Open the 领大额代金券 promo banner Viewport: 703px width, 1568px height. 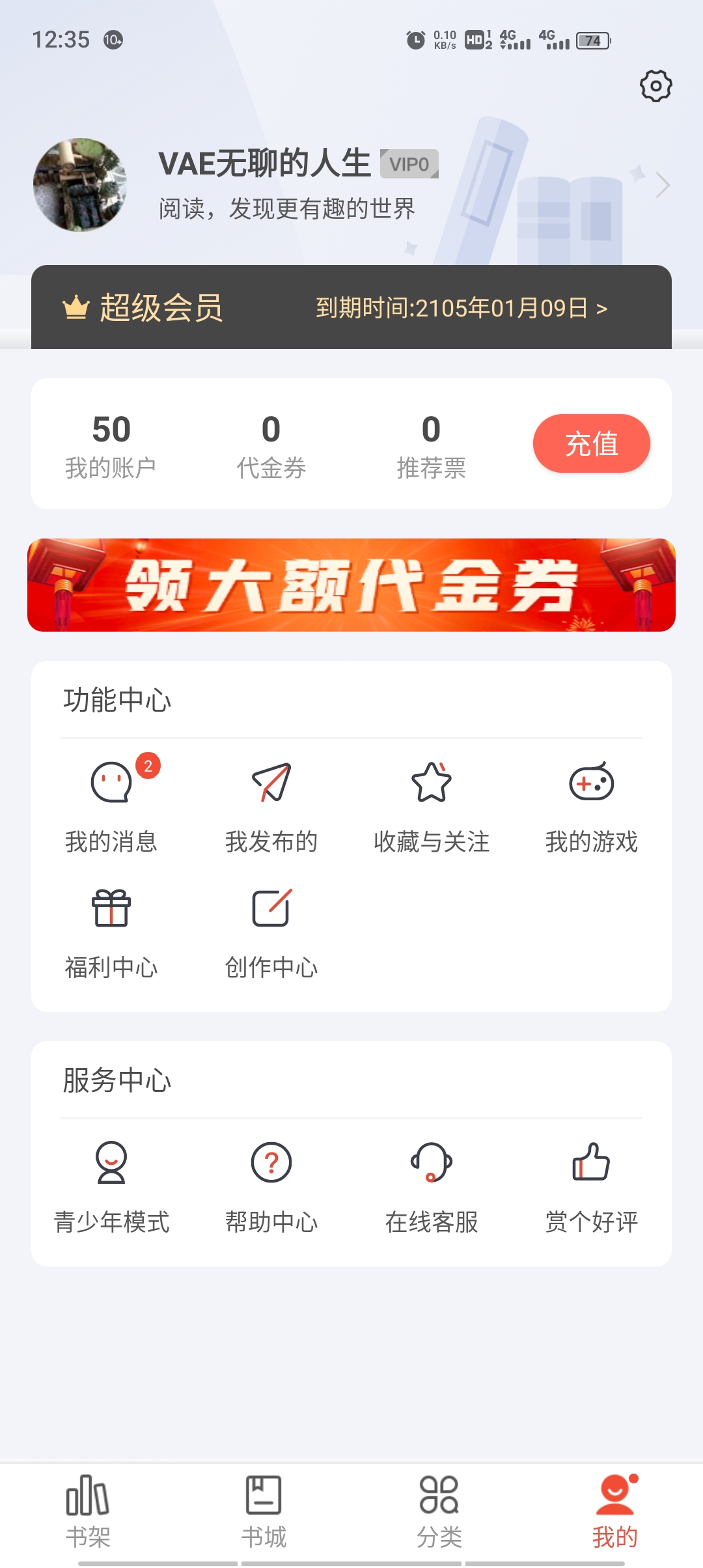pyautogui.click(x=351, y=585)
